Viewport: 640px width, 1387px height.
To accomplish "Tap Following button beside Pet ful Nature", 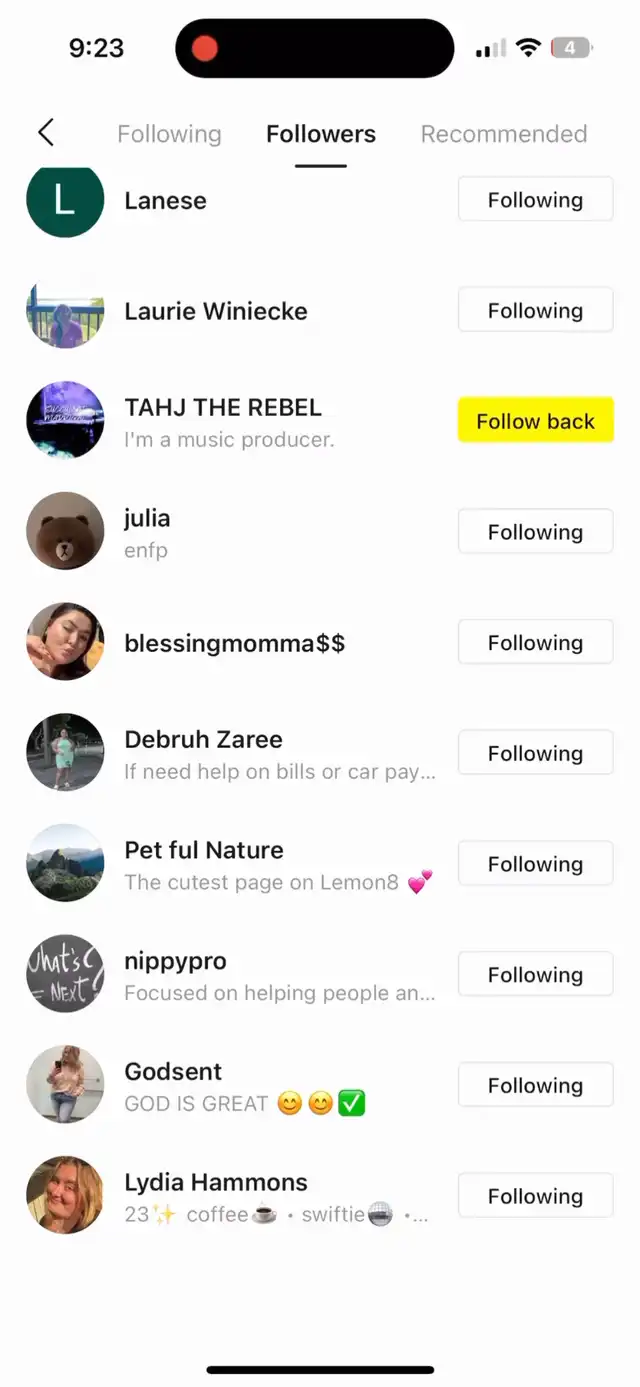I will coord(536,864).
